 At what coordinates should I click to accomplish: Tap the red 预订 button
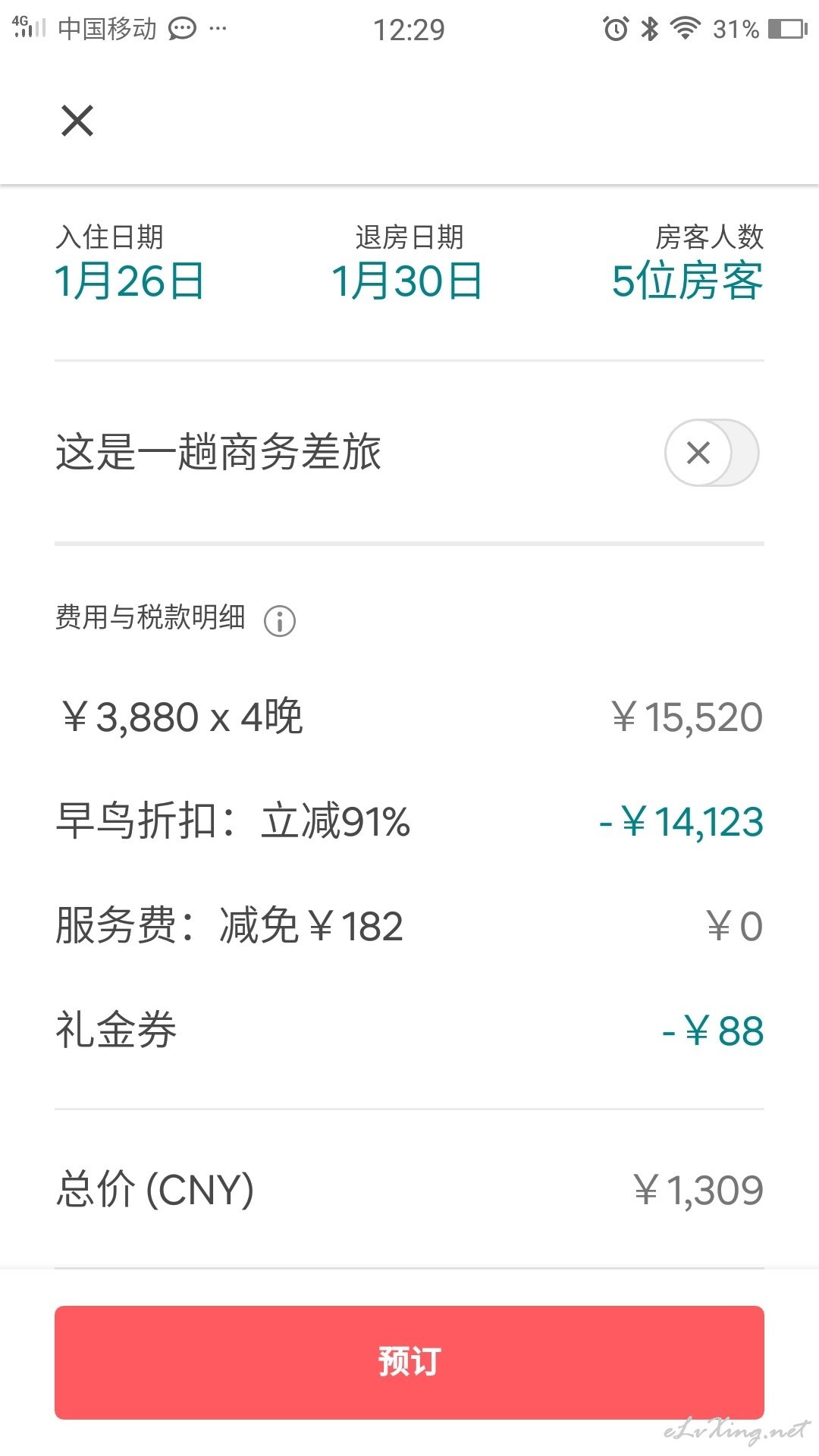[x=409, y=1362]
